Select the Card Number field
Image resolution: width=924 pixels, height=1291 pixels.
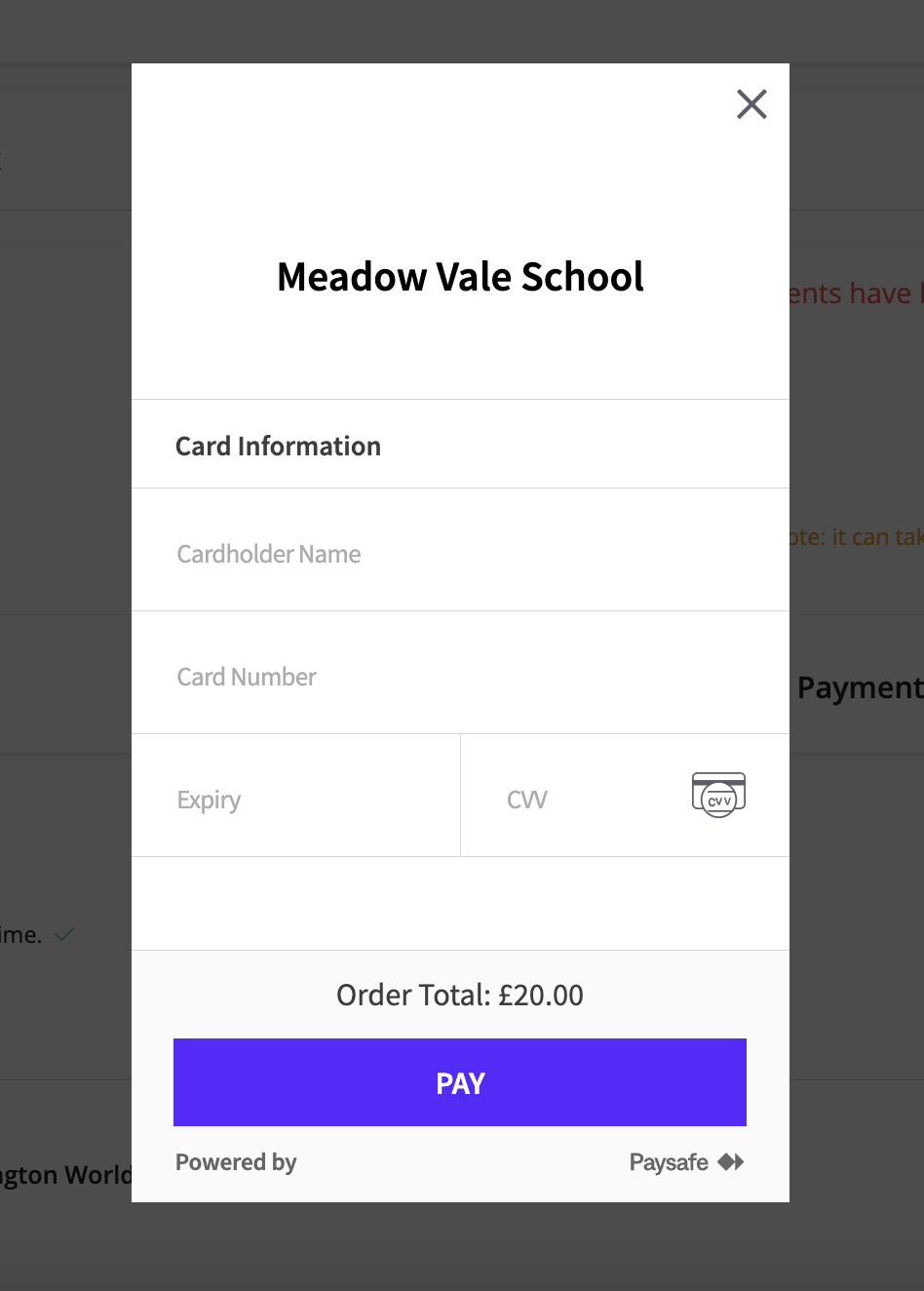coord(460,677)
